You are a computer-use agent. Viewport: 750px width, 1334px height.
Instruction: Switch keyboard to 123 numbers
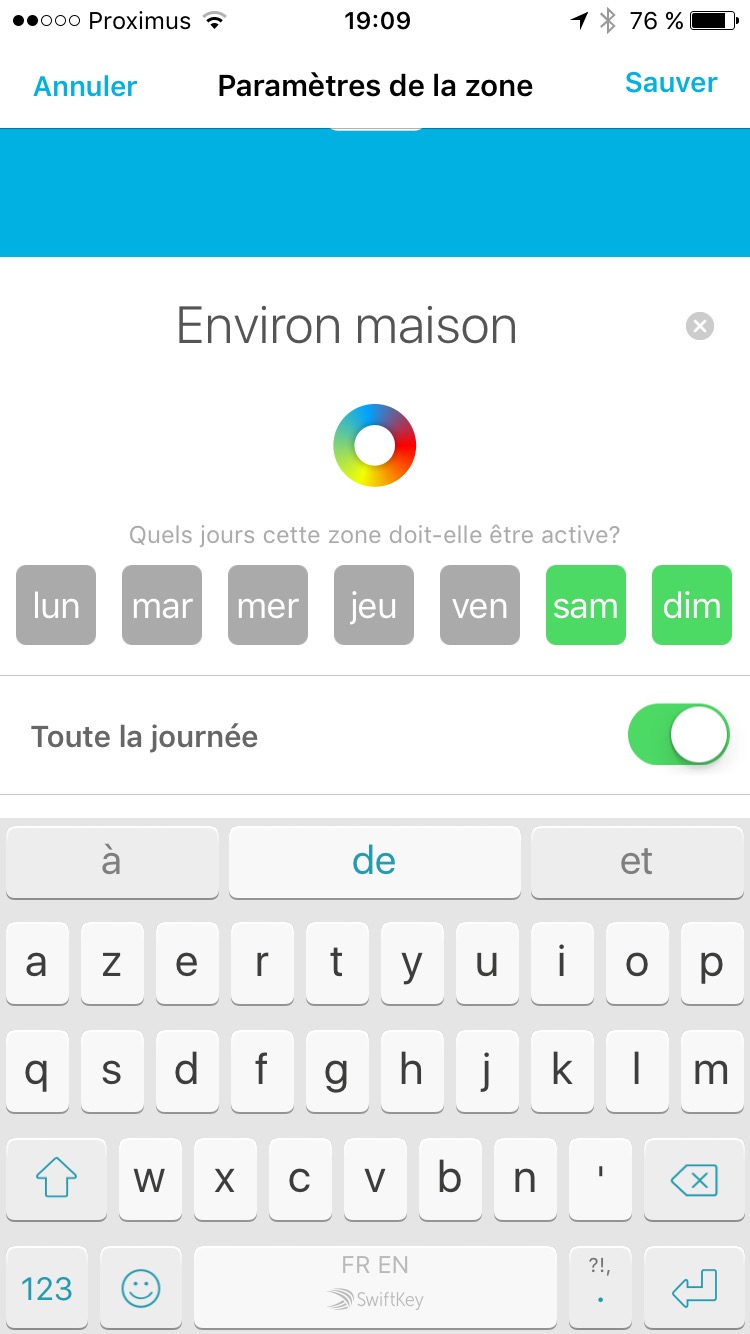pyautogui.click(x=47, y=1288)
